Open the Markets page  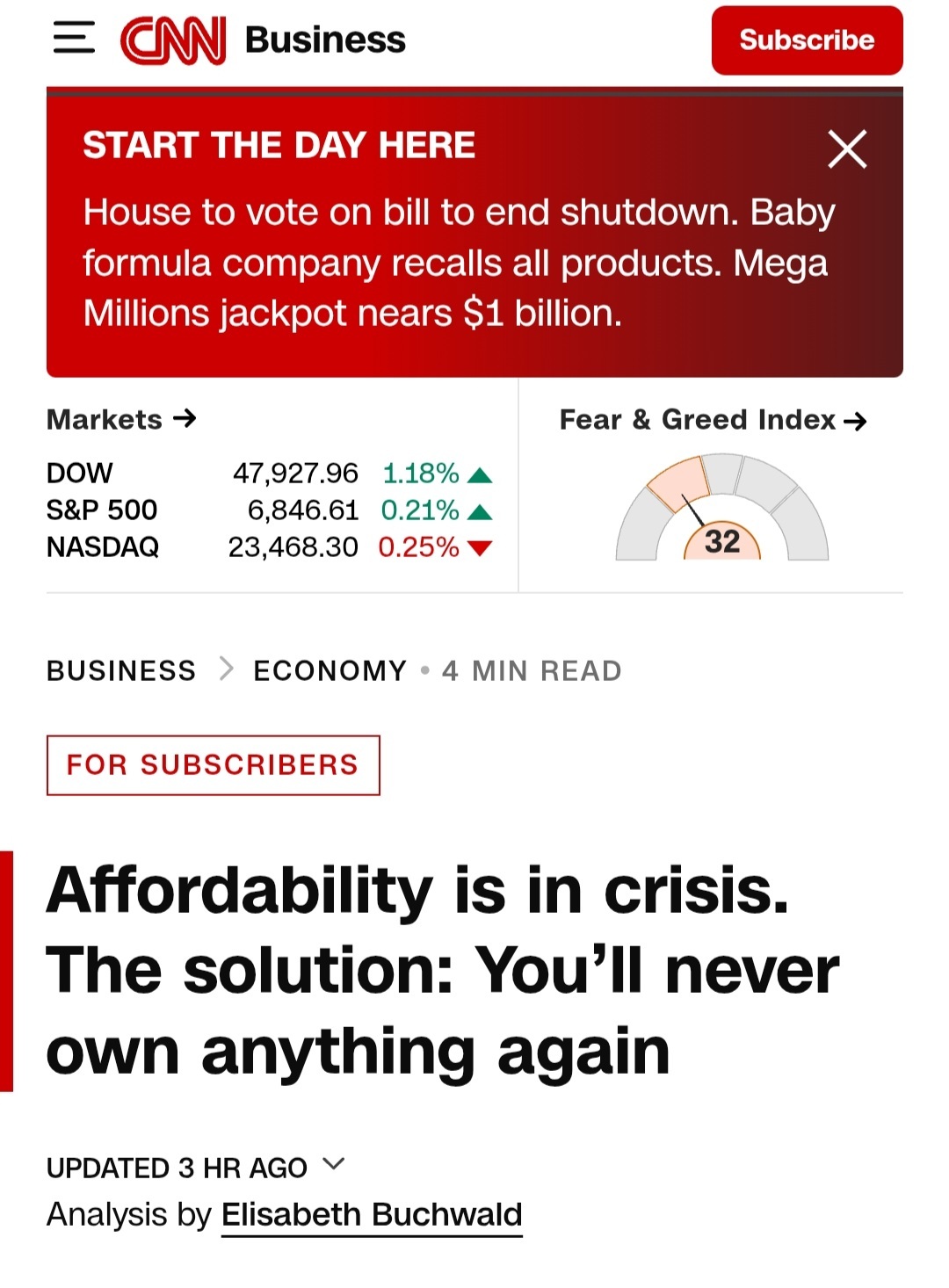[x=121, y=419]
